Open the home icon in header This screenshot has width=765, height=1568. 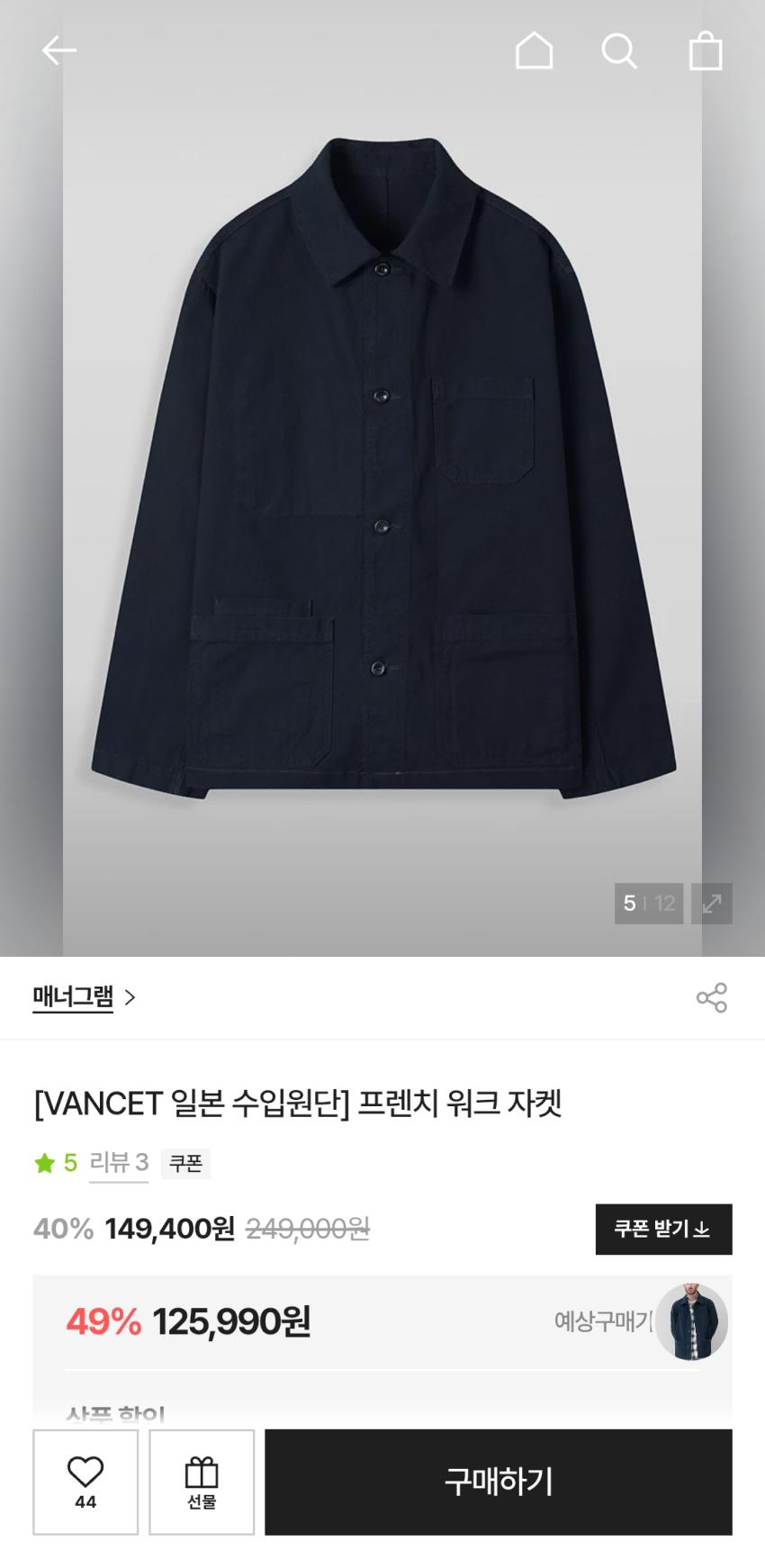coord(534,50)
